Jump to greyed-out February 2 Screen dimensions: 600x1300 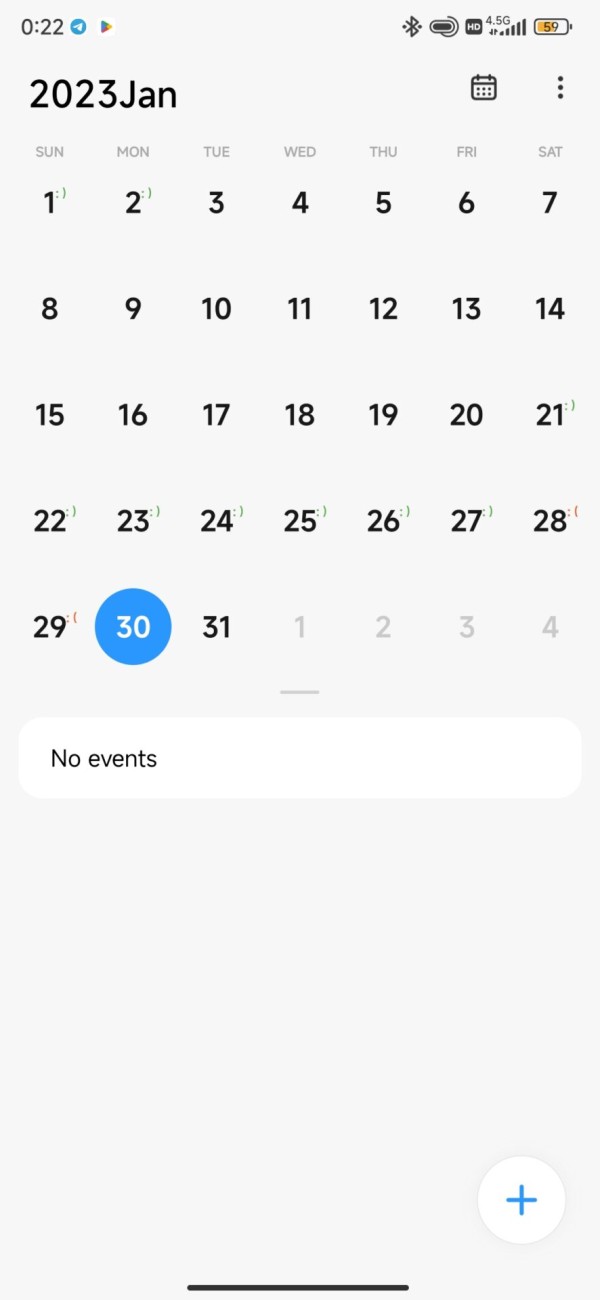(383, 627)
